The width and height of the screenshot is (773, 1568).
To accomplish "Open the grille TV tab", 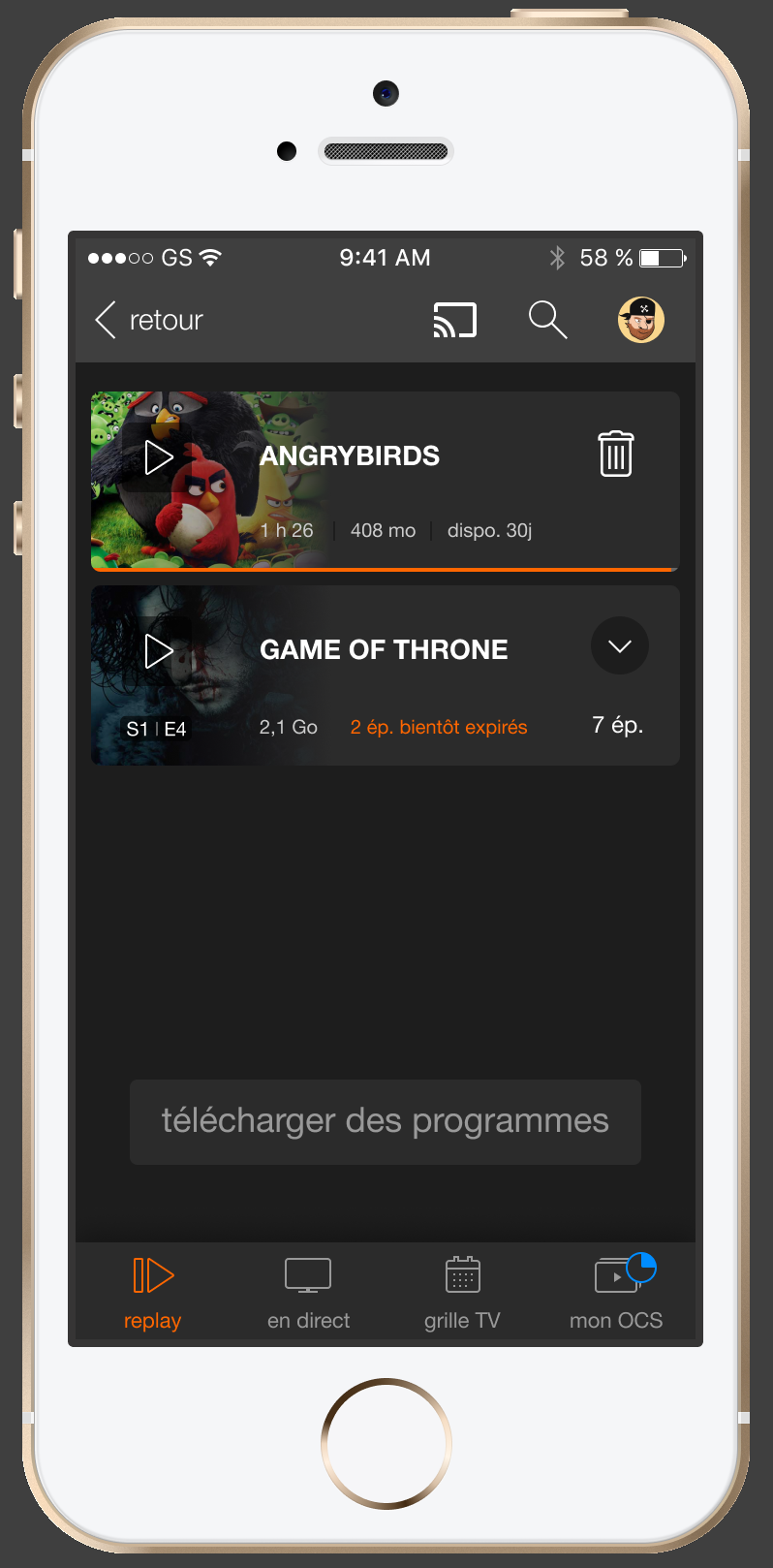I will (462, 1293).
